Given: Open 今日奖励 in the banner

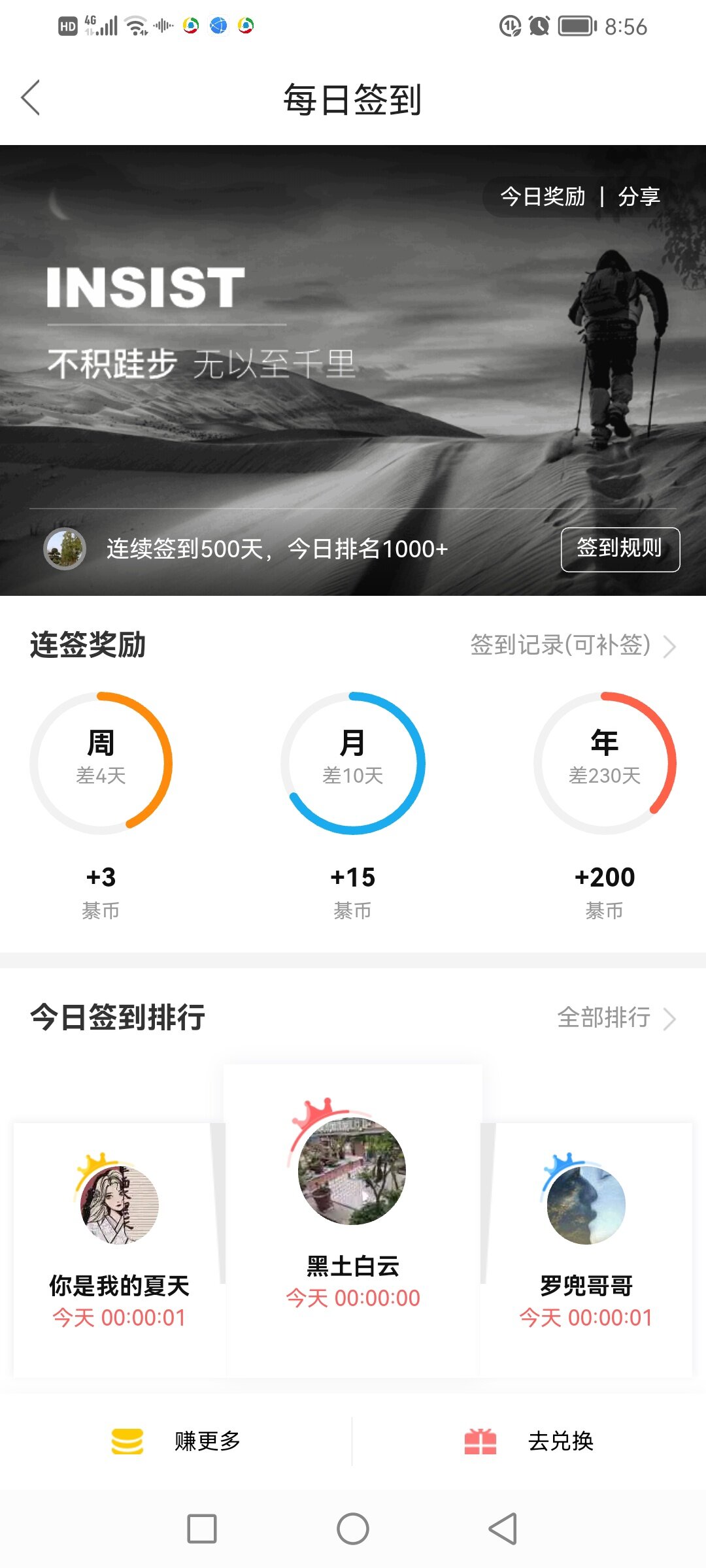Looking at the screenshot, I should (542, 196).
